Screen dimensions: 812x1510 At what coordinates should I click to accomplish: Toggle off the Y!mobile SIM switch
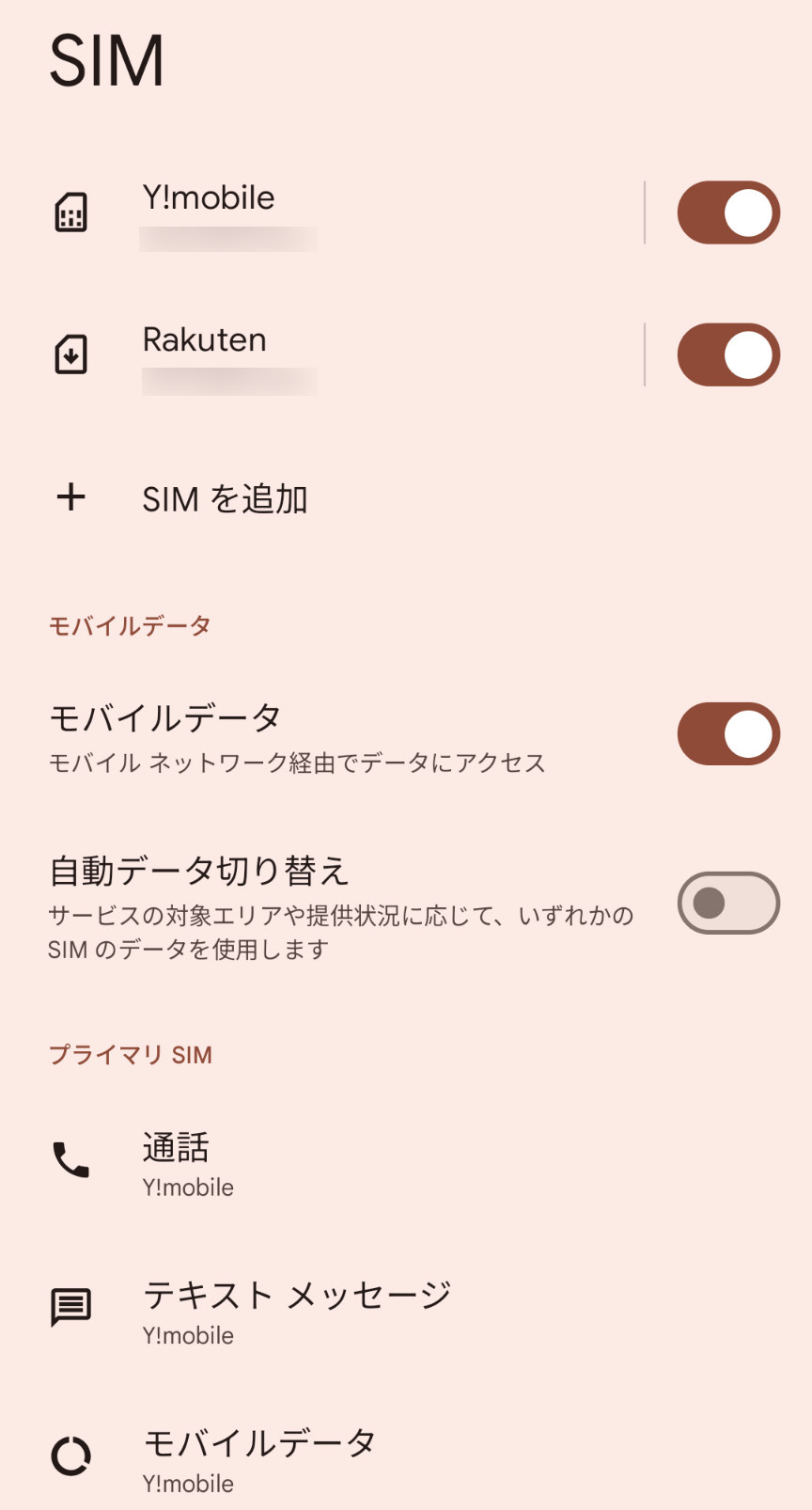coord(728,213)
